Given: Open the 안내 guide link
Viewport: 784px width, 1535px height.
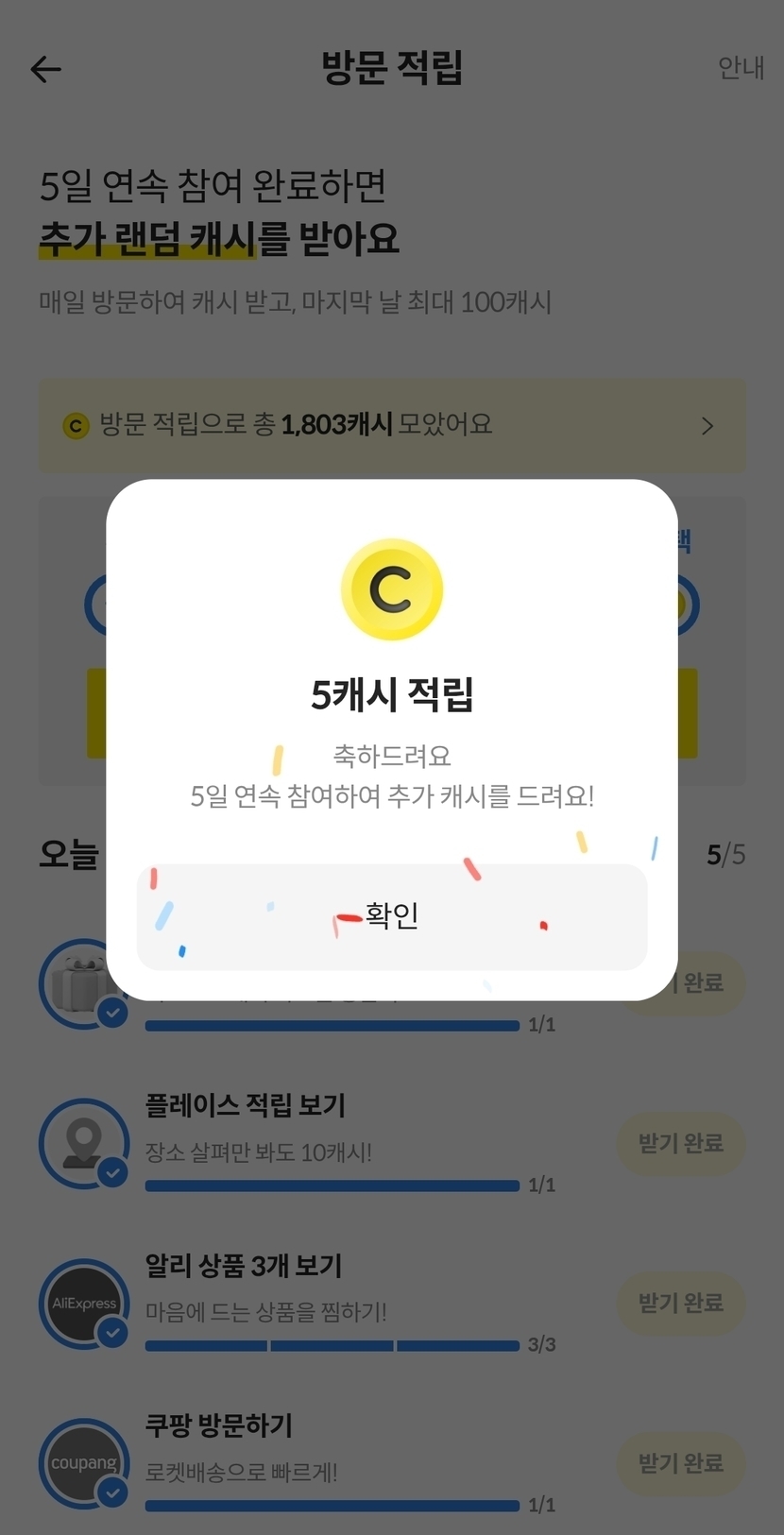Looking at the screenshot, I should click(740, 68).
